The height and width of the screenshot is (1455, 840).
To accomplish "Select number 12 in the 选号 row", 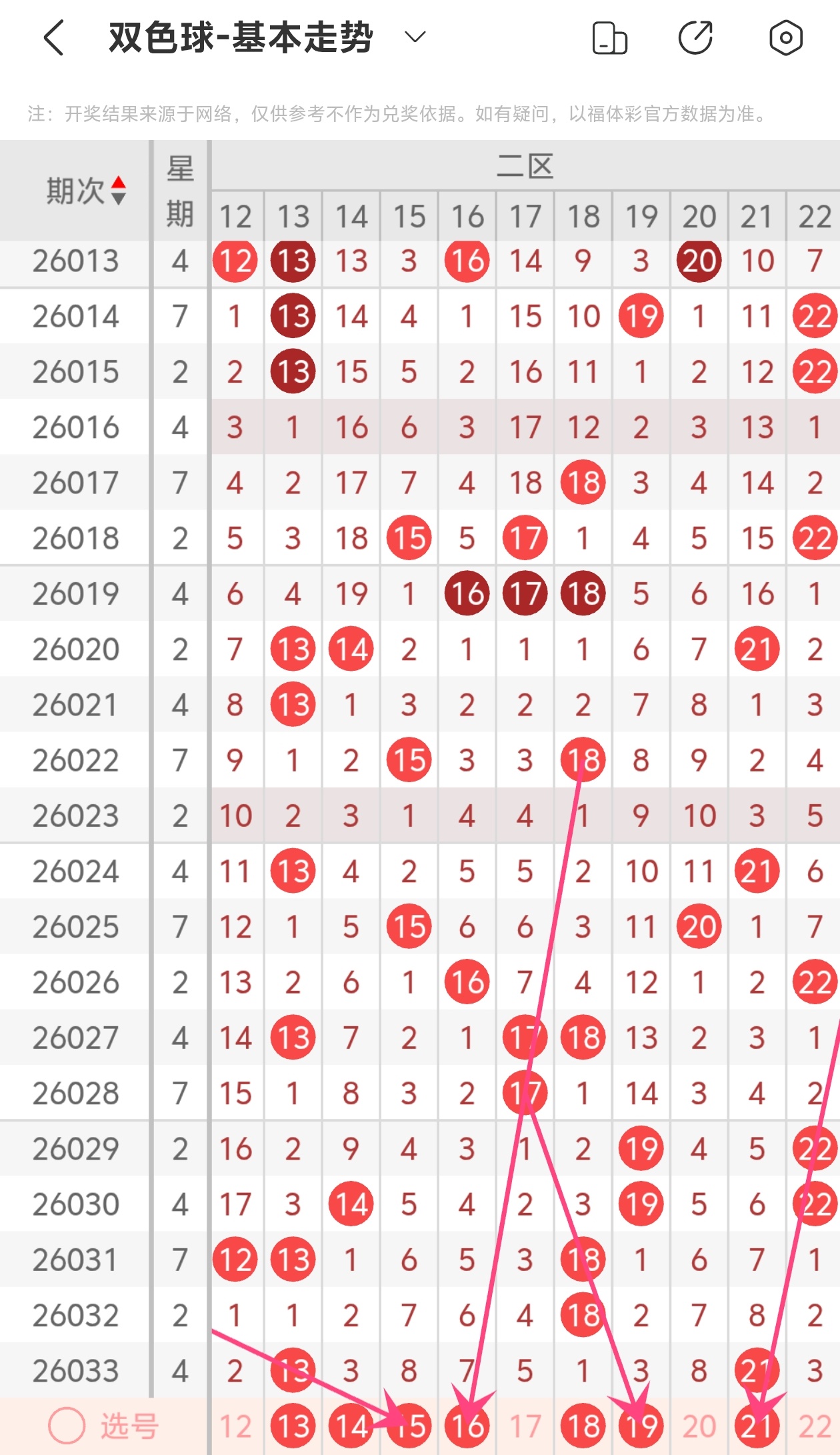I will (235, 1426).
